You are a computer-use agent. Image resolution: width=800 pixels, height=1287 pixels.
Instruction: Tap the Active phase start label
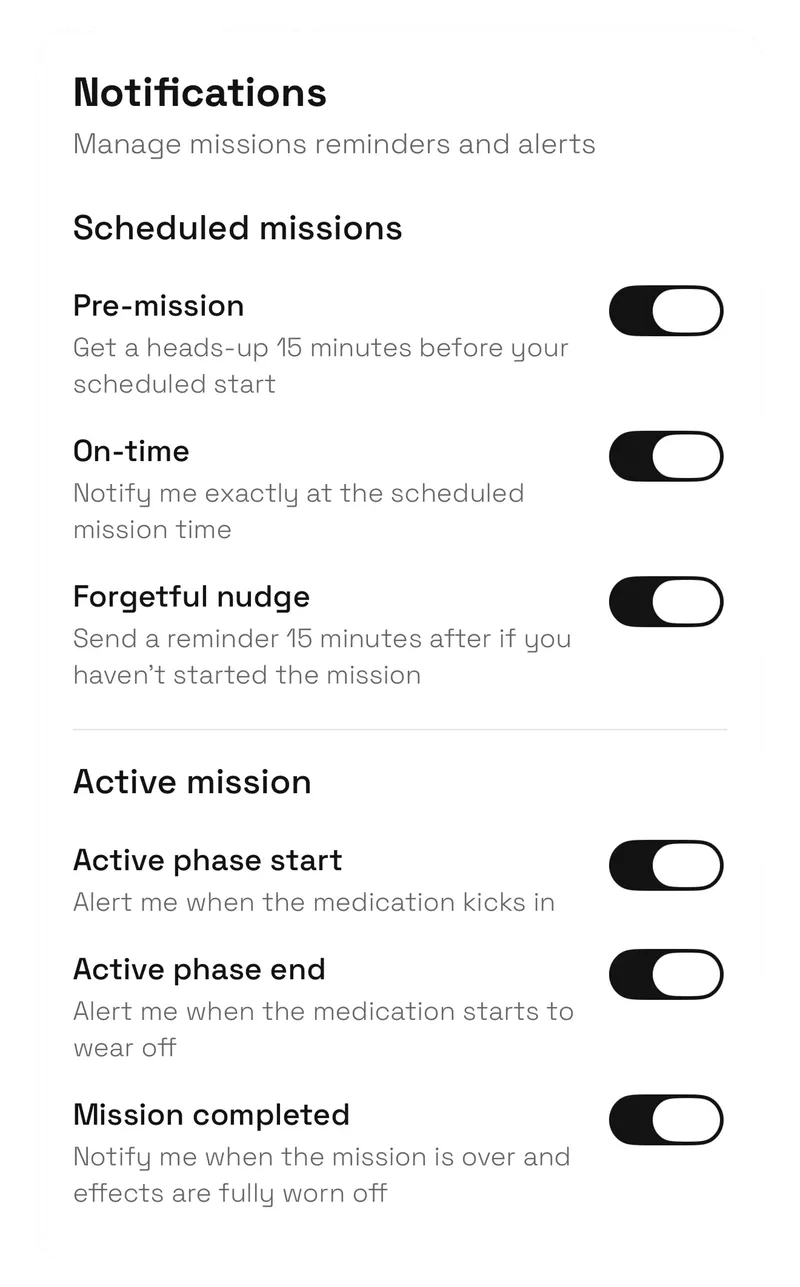(x=207, y=860)
